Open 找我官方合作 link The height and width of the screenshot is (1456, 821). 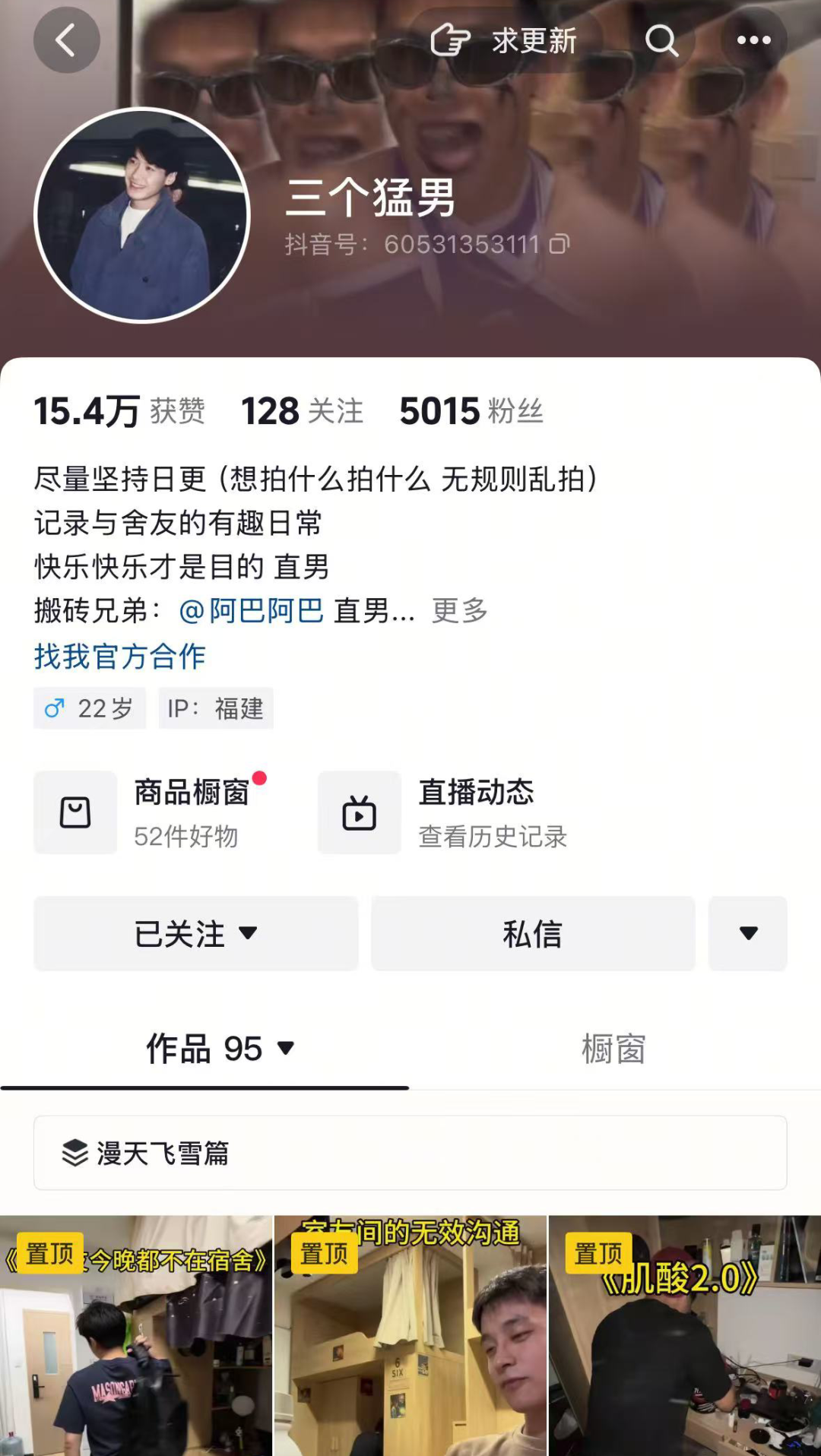tap(119, 656)
